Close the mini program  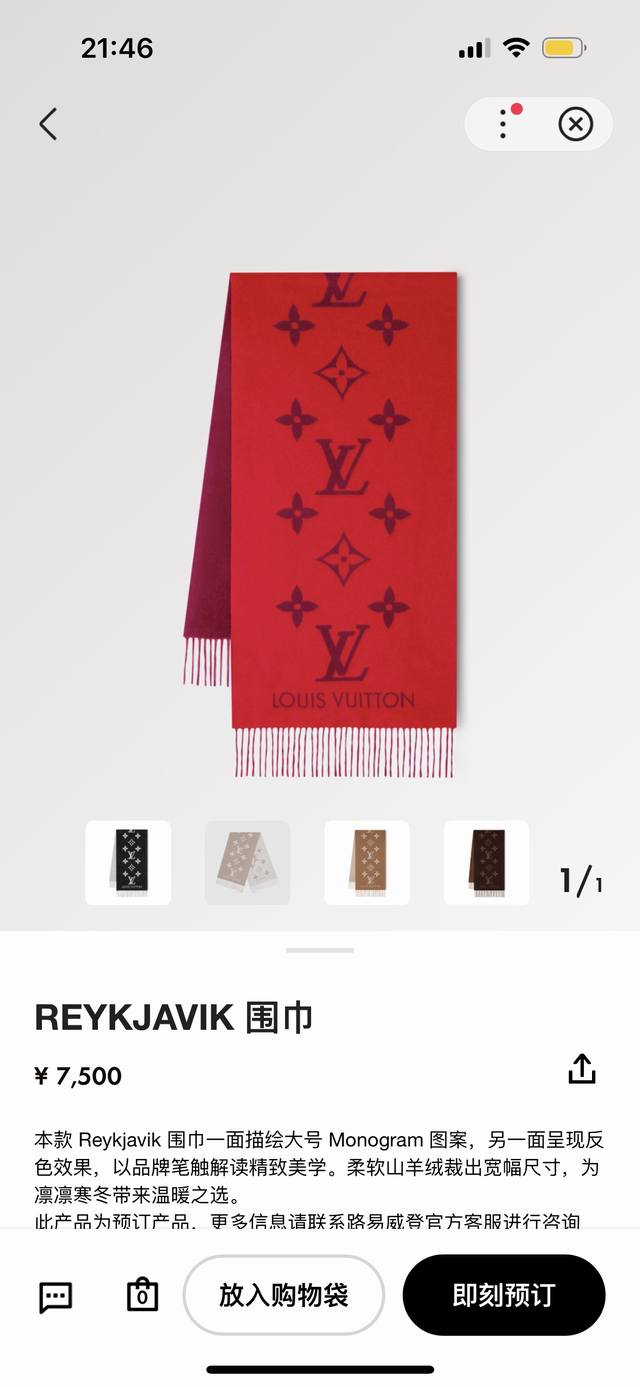coord(575,124)
